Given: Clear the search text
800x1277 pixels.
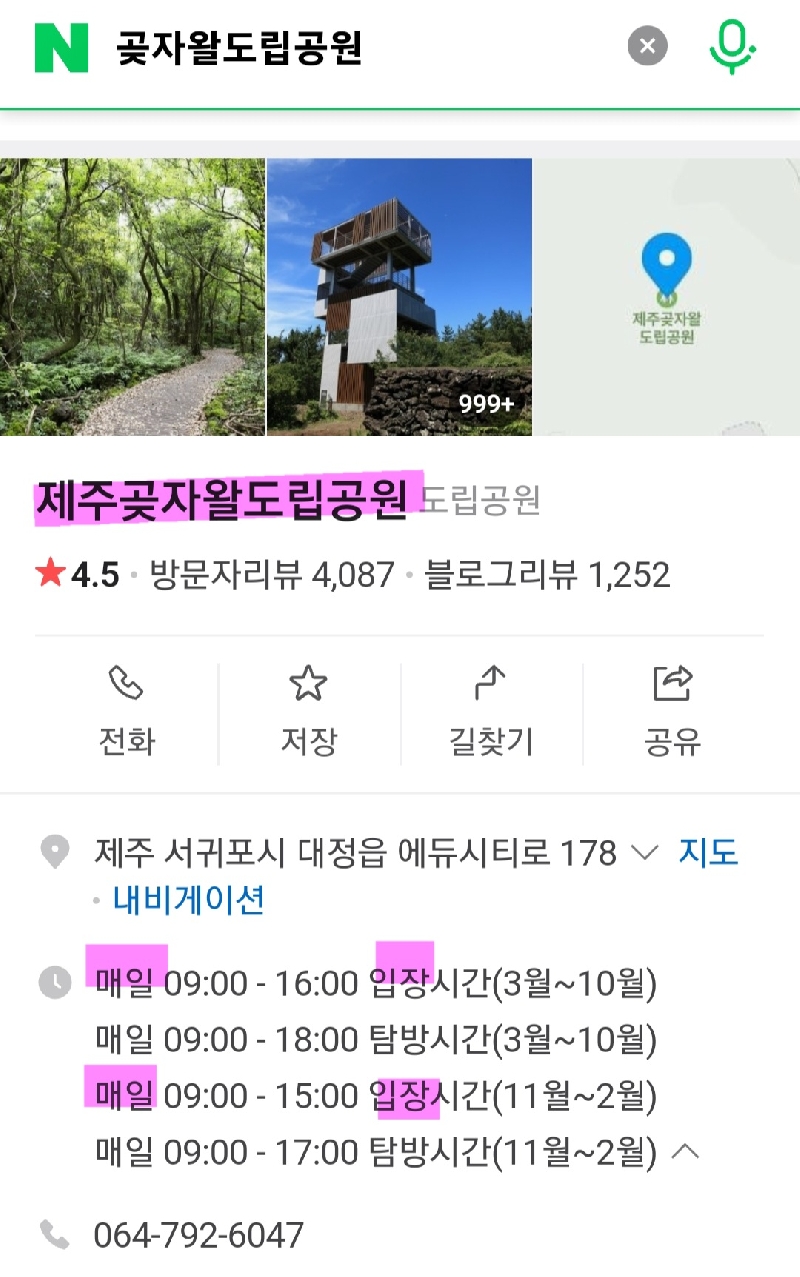Looking at the screenshot, I should tap(647, 46).
